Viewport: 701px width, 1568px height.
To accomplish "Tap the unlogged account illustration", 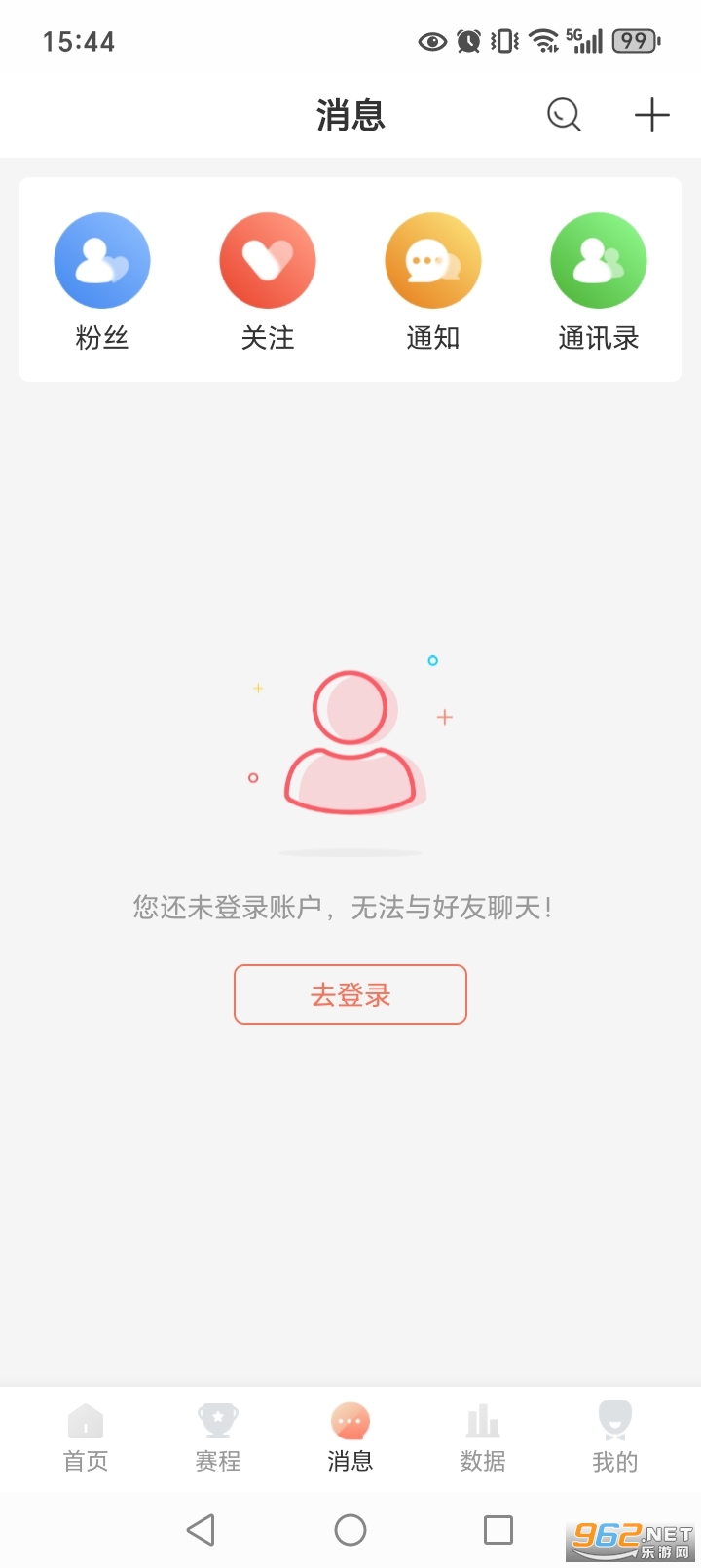I will click(x=350, y=750).
